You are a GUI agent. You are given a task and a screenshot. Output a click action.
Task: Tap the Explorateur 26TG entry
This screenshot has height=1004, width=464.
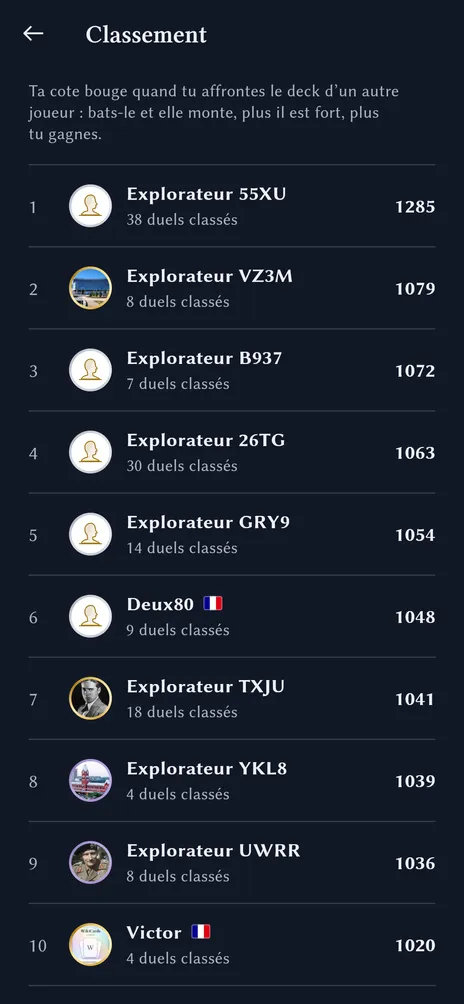tap(232, 452)
